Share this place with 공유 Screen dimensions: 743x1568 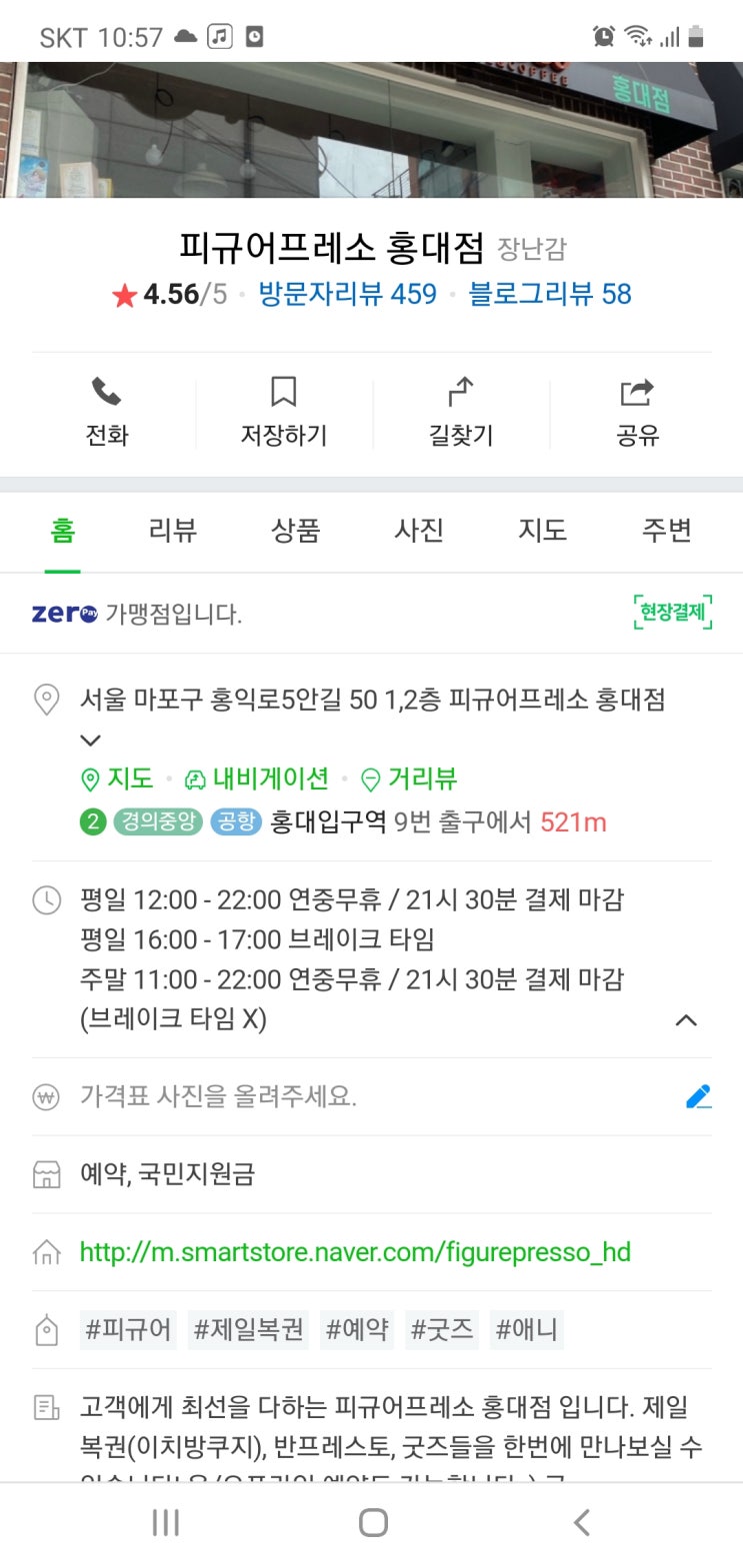tap(637, 411)
